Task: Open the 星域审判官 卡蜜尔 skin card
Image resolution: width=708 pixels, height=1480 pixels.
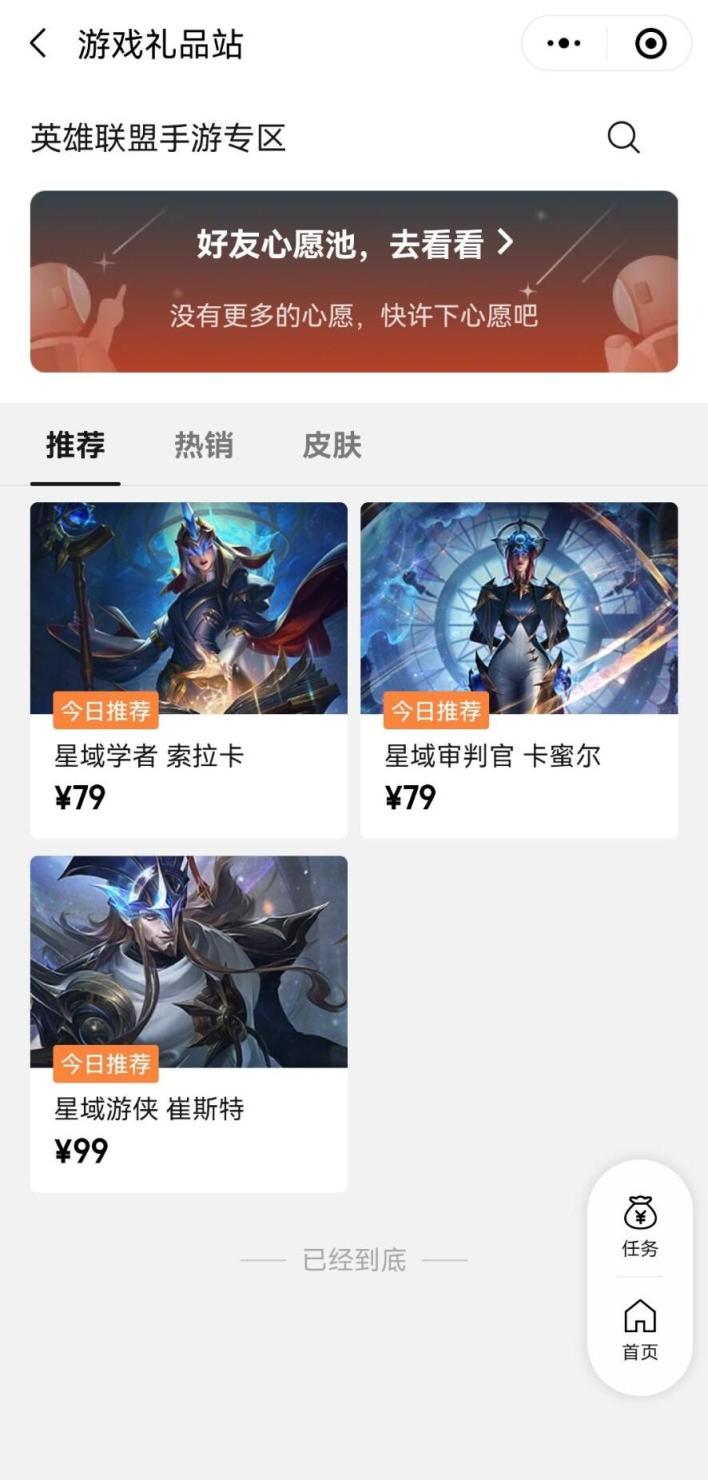Action: 519,670
